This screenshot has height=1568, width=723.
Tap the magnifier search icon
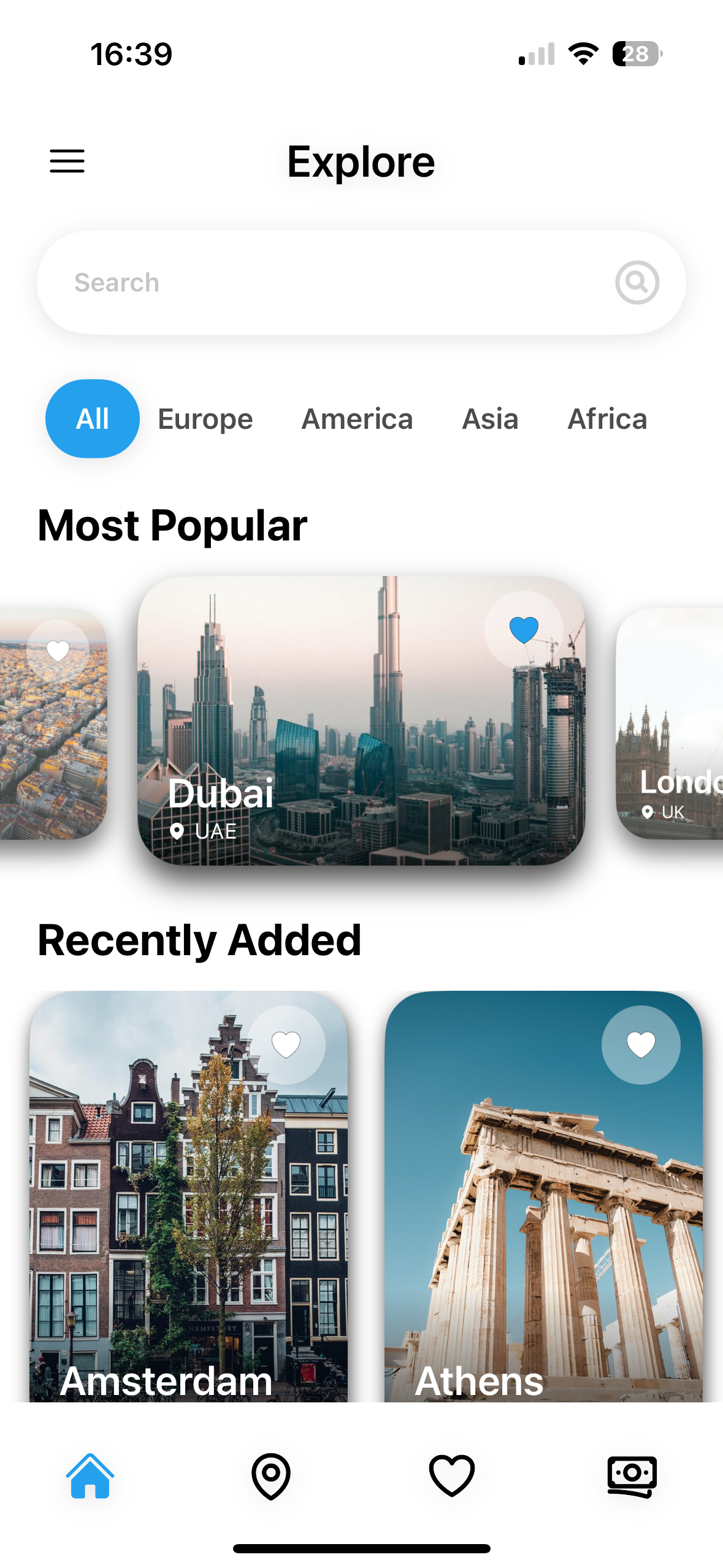(x=637, y=283)
